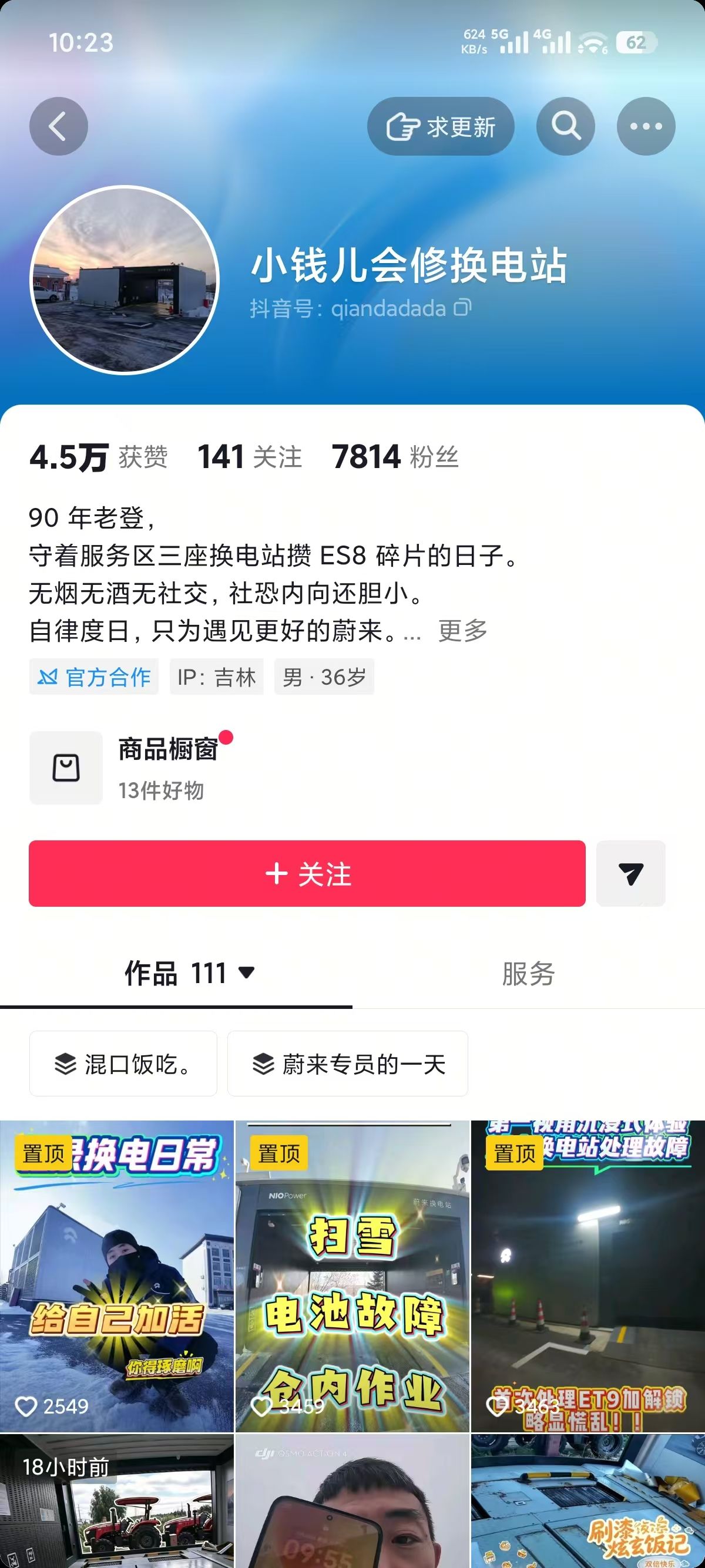Open the search icon on profile
Viewport: 705px width, 1568px height.
coord(566,127)
